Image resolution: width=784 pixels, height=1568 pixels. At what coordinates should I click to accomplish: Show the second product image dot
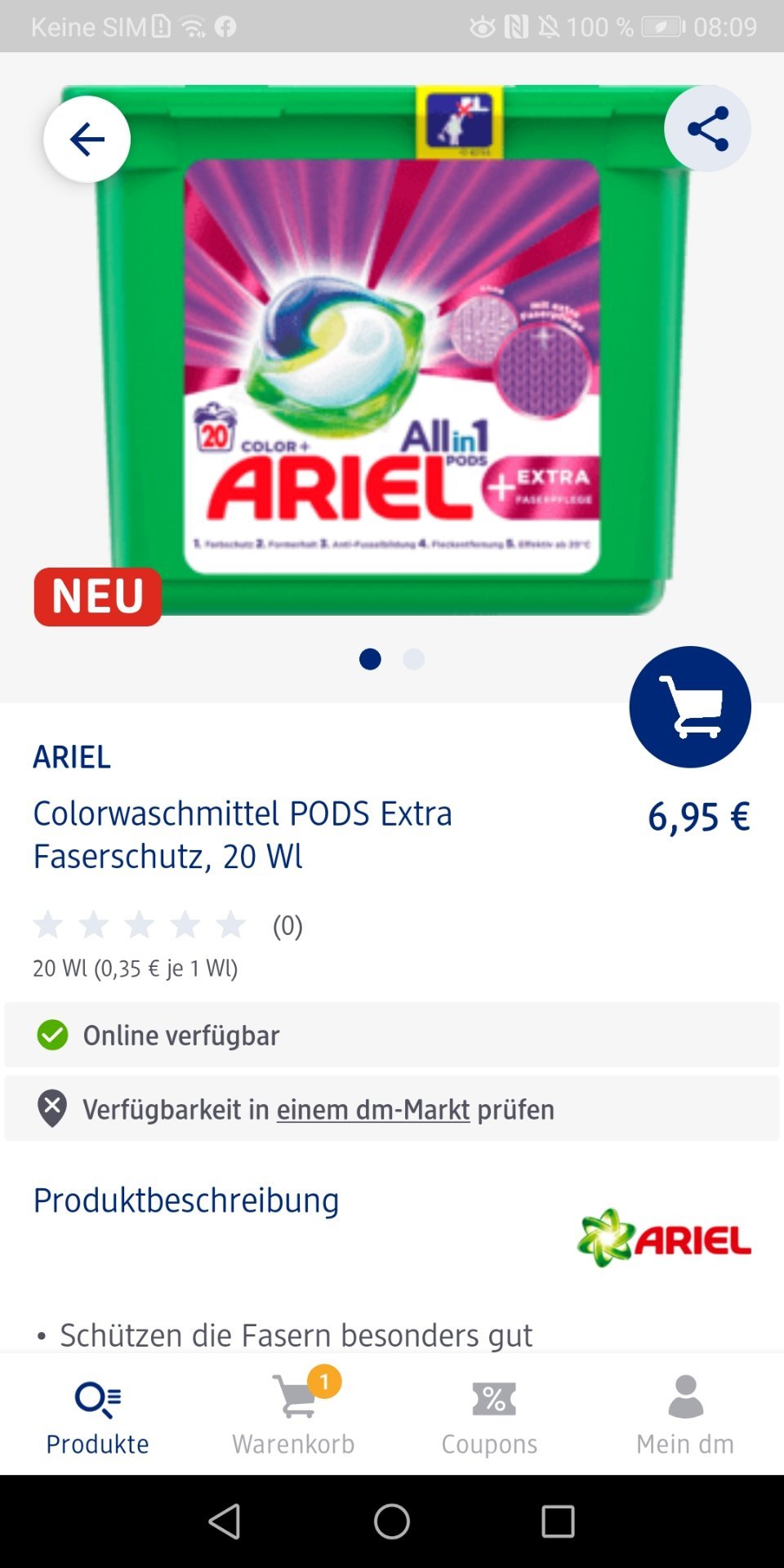point(414,659)
